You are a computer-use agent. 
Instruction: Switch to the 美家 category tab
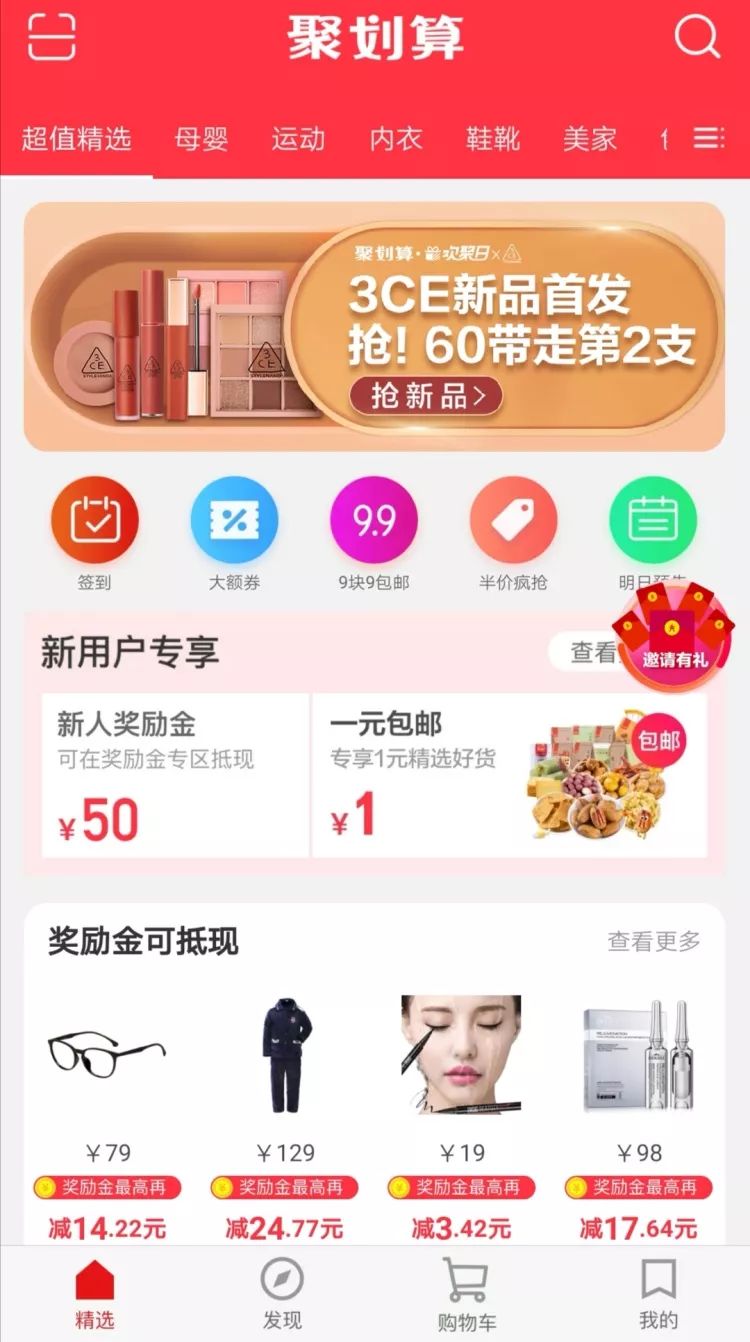[x=589, y=139]
